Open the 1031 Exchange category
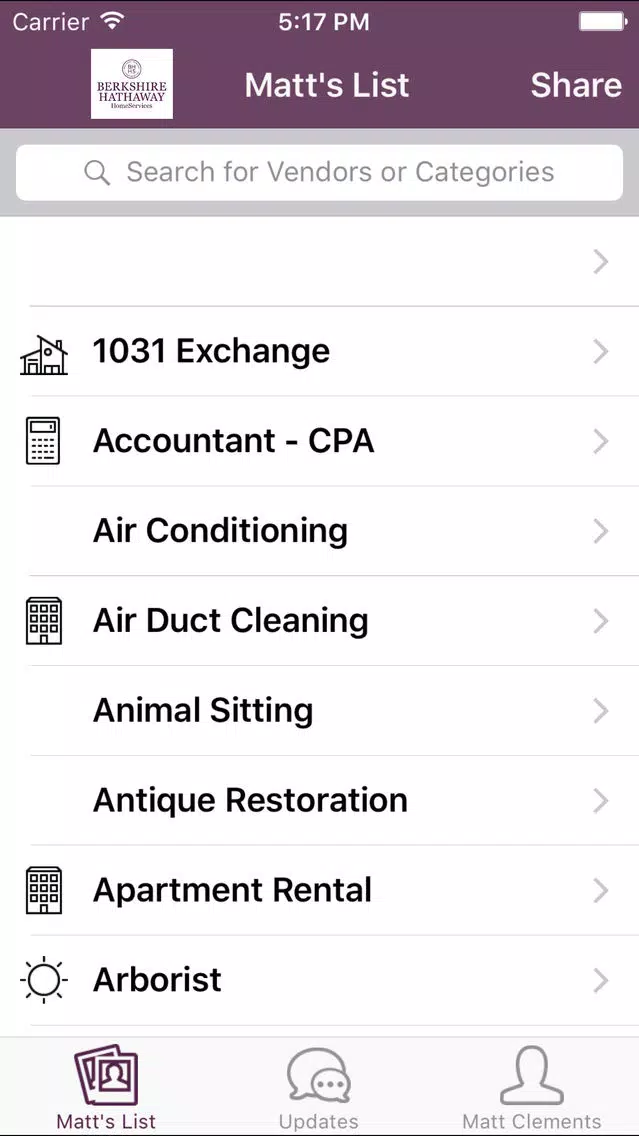639x1136 pixels. (x=320, y=351)
